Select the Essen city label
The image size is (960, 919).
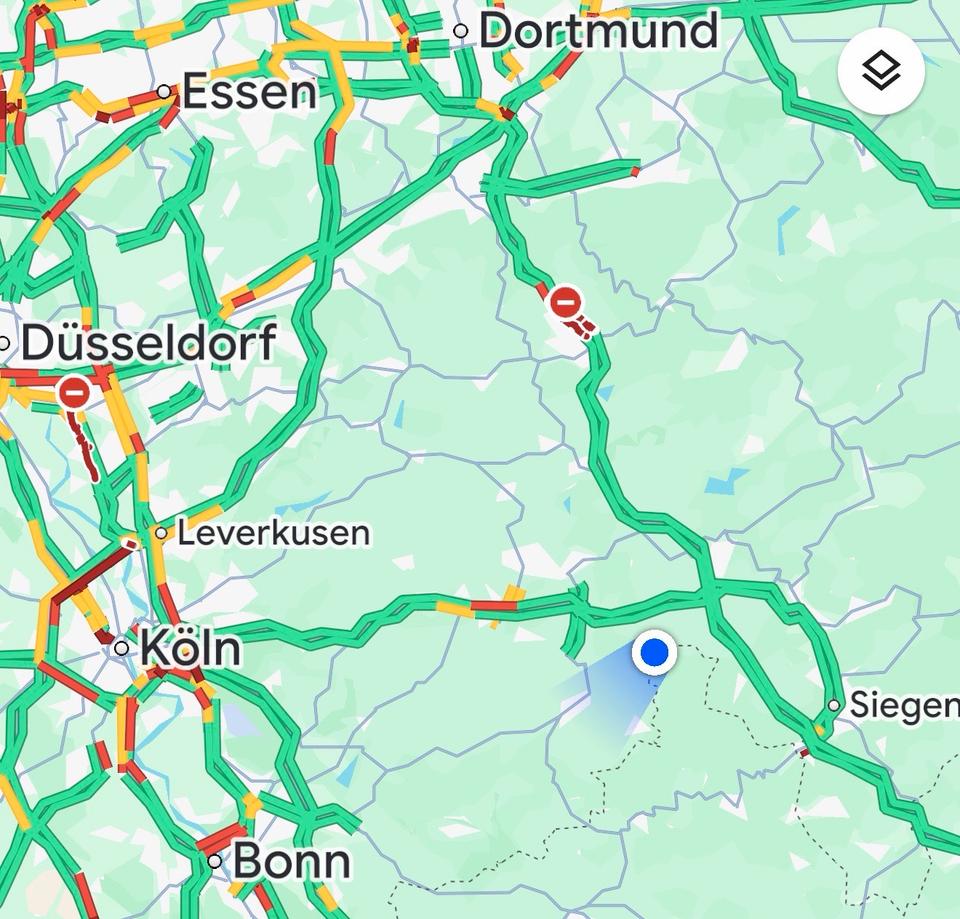click(x=248, y=93)
